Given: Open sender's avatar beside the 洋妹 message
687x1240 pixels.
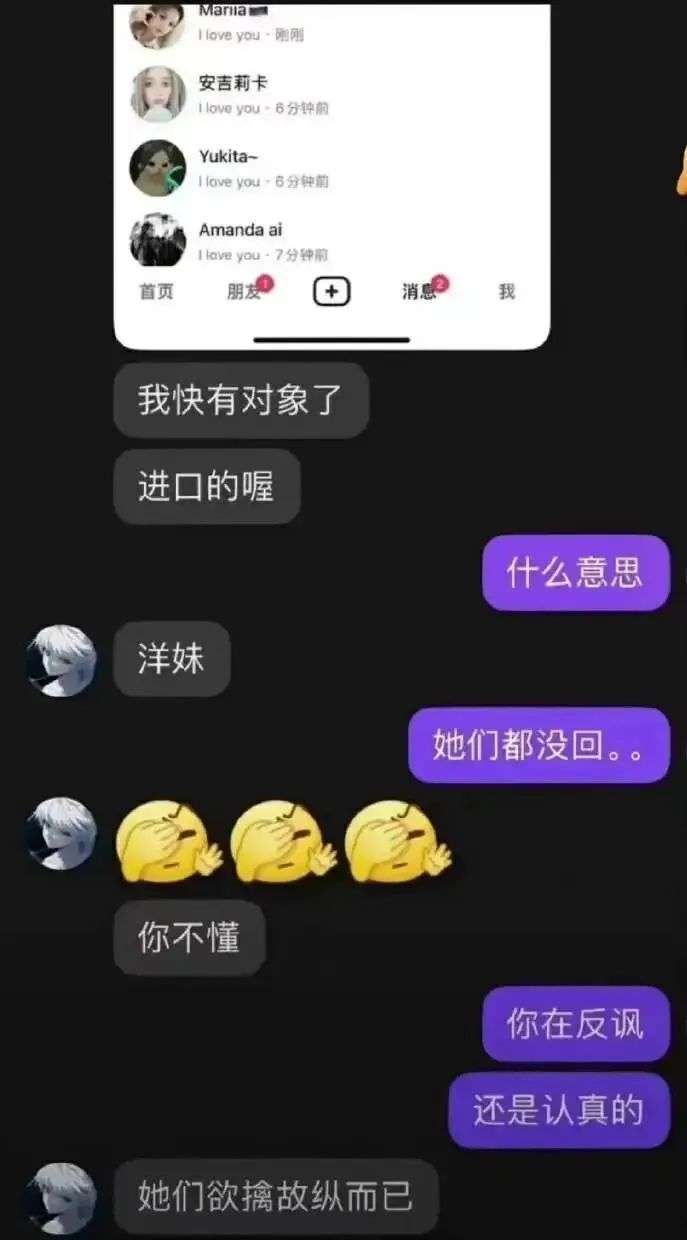Looking at the screenshot, I should tap(62, 660).
